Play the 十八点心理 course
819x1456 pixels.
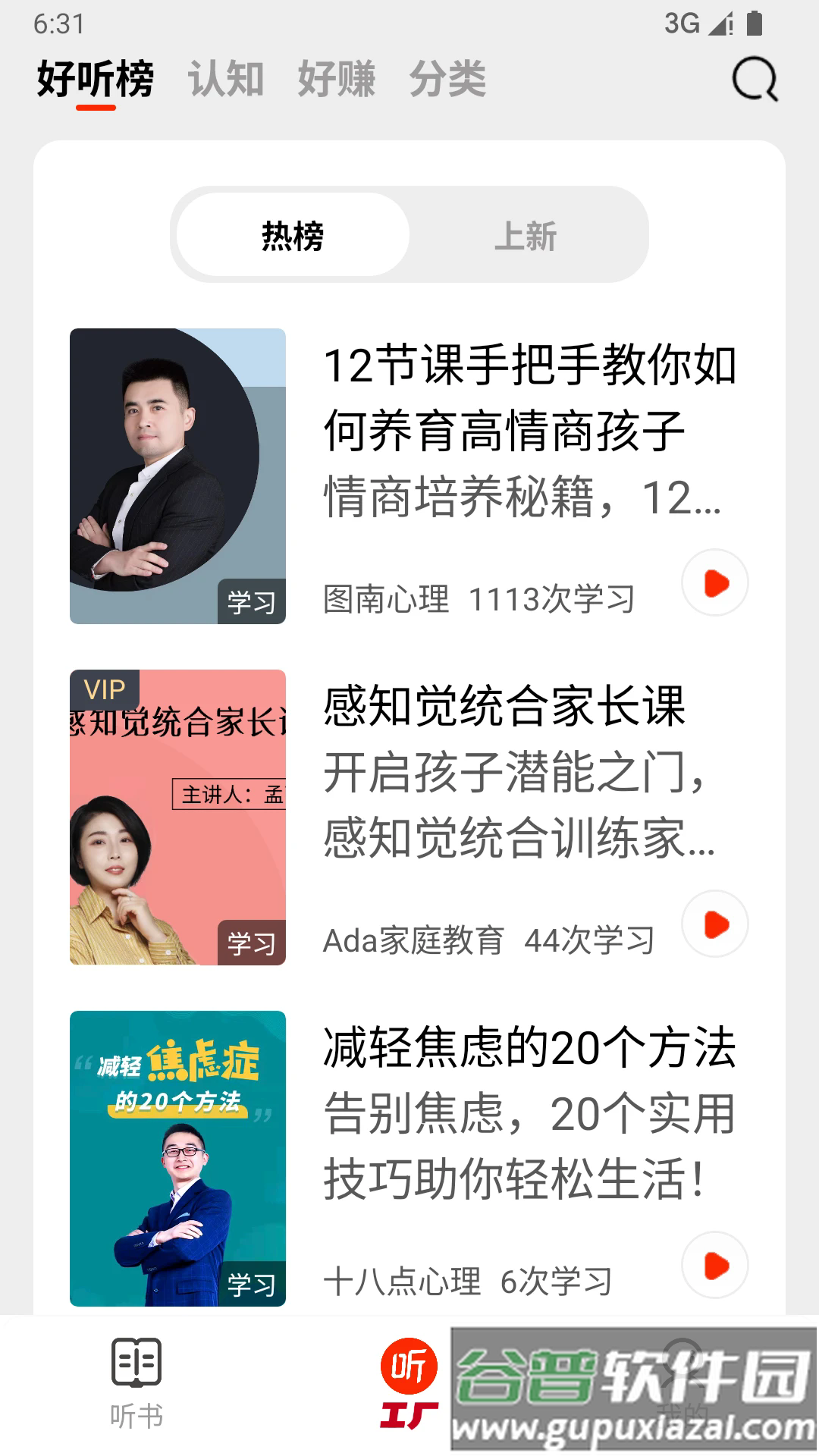(x=714, y=1266)
